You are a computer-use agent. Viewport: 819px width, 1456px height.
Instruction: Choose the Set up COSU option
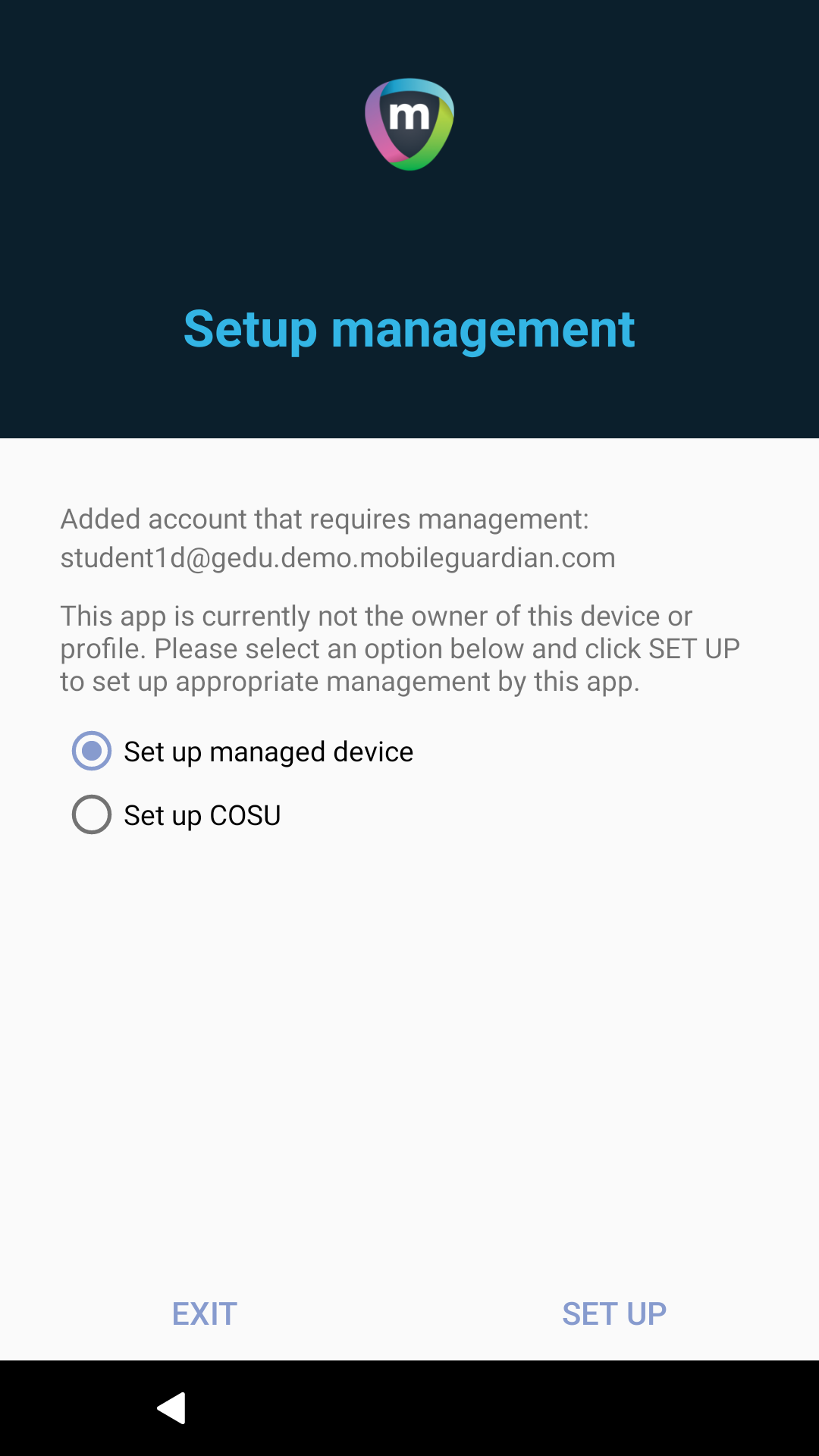(x=92, y=814)
